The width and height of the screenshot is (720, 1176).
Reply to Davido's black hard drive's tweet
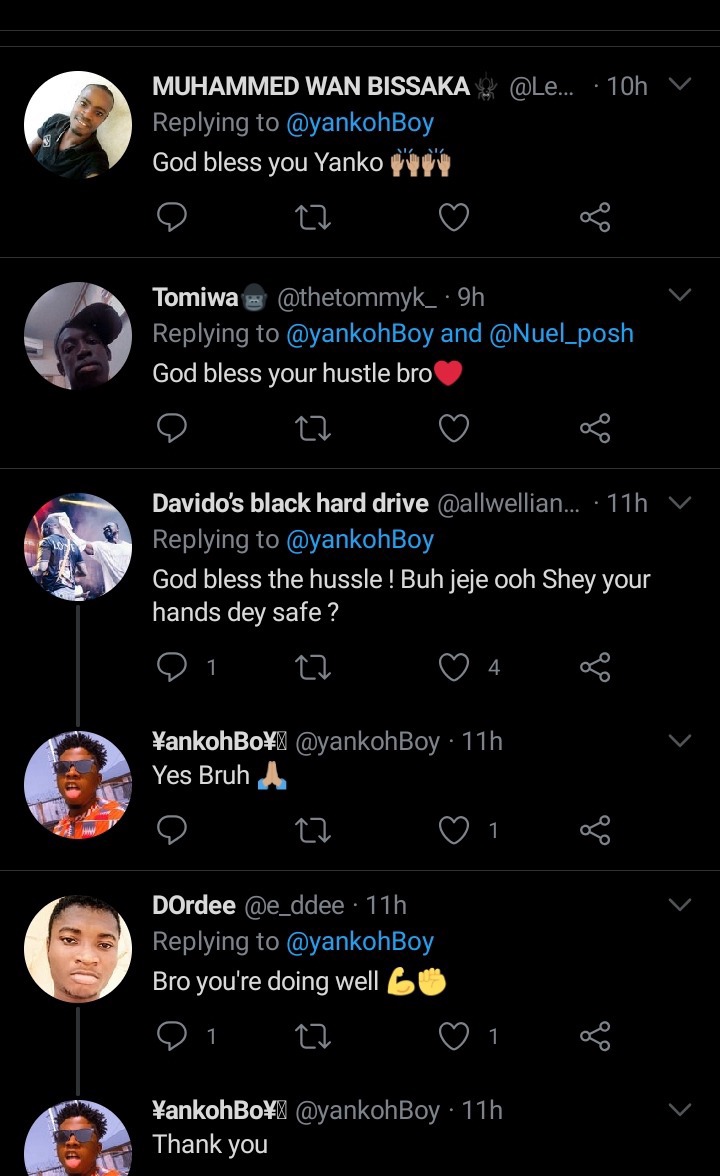(x=172, y=667)
